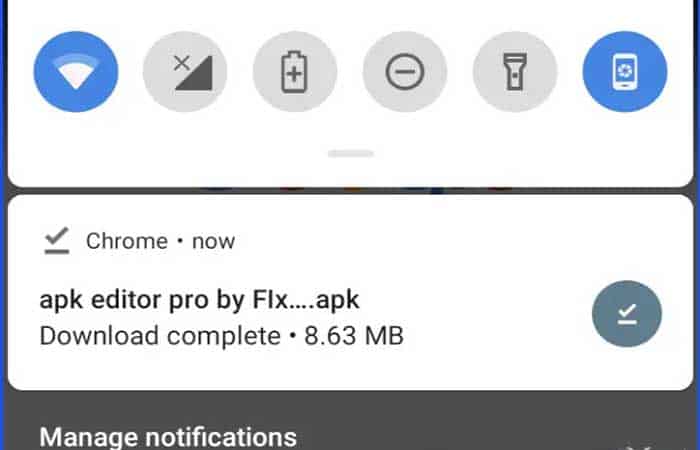Tap the download complete check icon
The width and height of the screenshot is (700, 450).
(x=627, y=316)
